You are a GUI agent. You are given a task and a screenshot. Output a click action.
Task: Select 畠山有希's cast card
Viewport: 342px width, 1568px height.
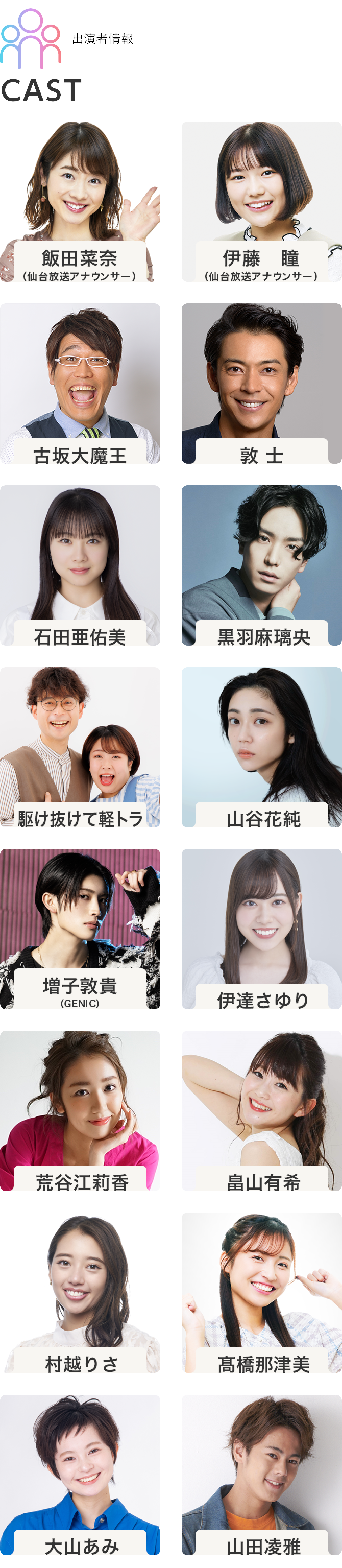coord(262,1111)
